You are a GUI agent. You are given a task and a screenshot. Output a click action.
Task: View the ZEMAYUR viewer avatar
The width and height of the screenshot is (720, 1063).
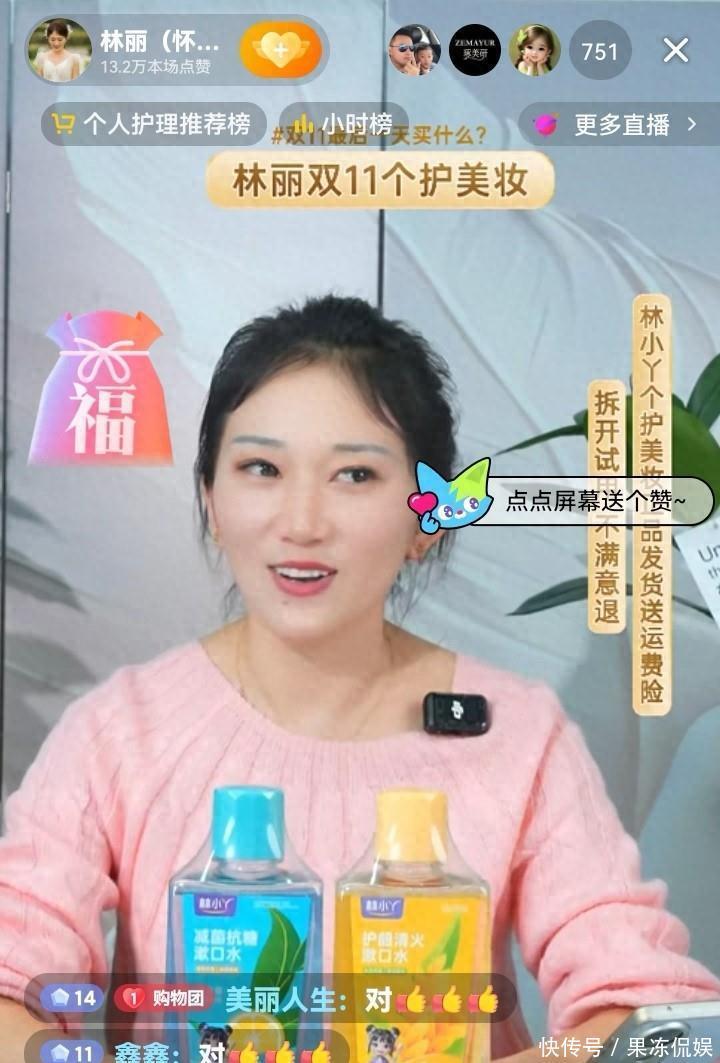point(475,51)
